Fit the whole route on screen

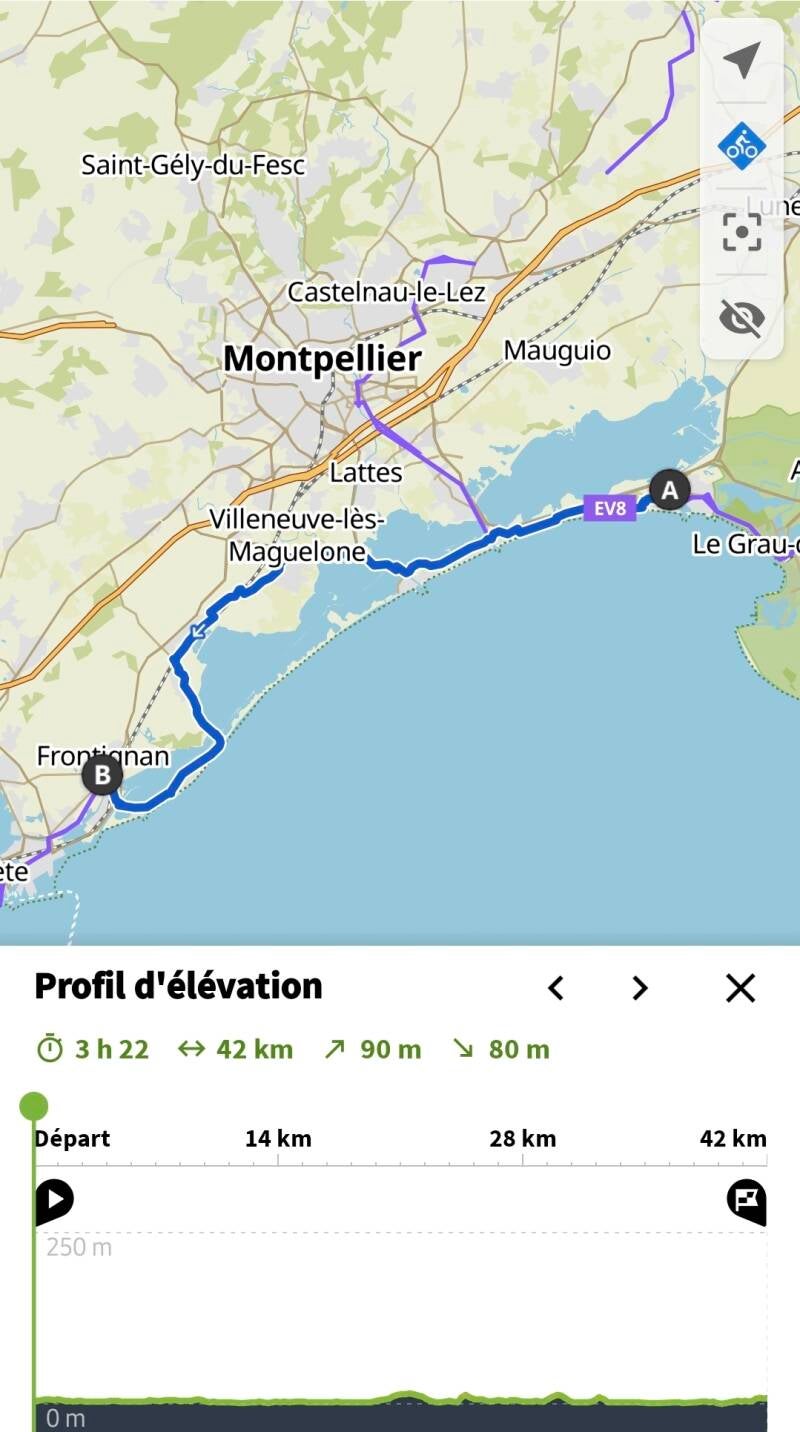pos(741,232)
